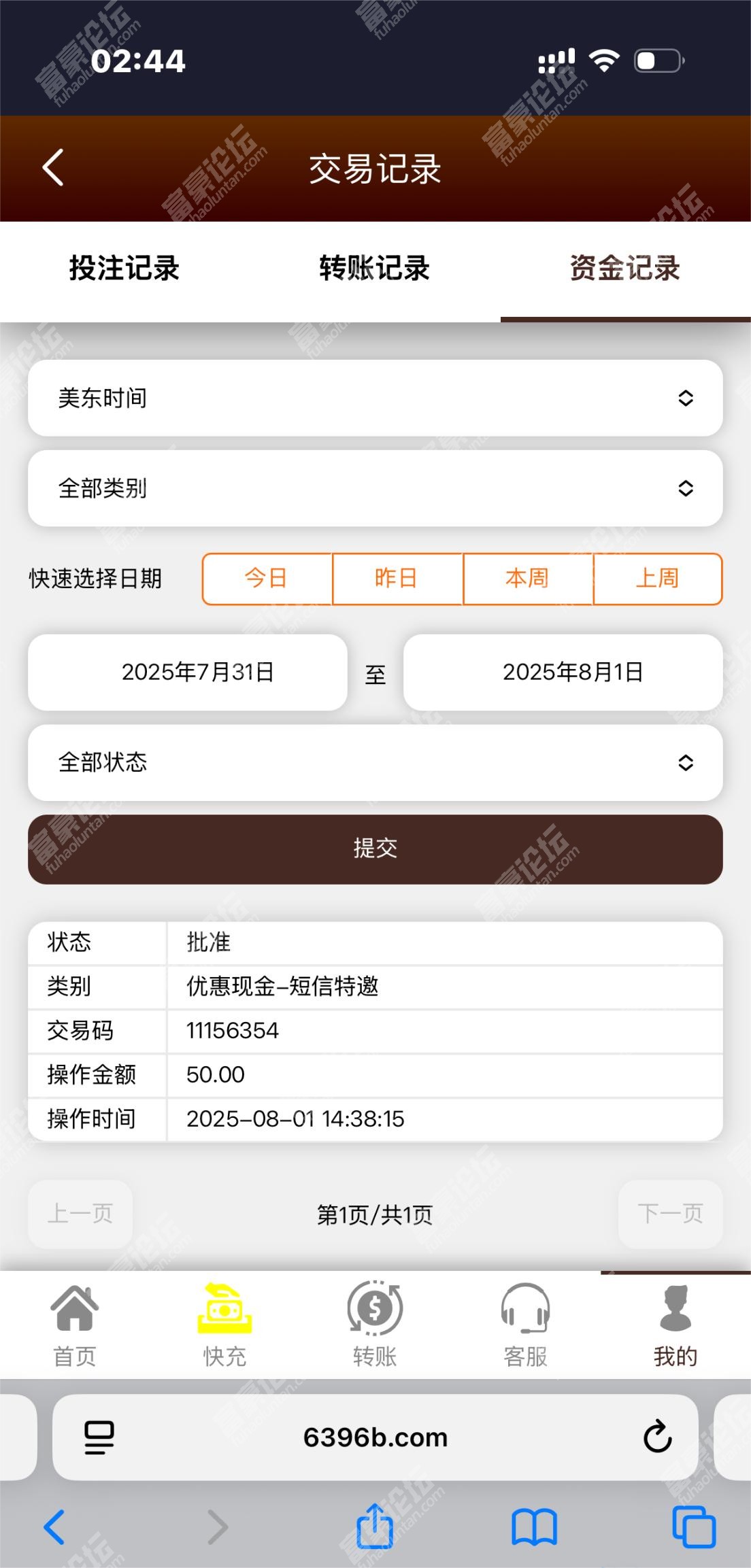Choose 昨日 quick date filter
This screenshot has height=1568, width=751.
click(x=397, y=579)
